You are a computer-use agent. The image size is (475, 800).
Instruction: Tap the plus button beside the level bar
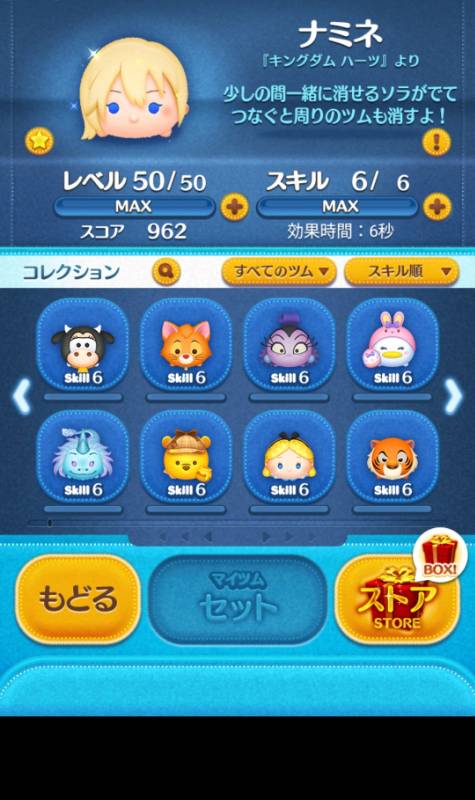[x=234, y=207]
